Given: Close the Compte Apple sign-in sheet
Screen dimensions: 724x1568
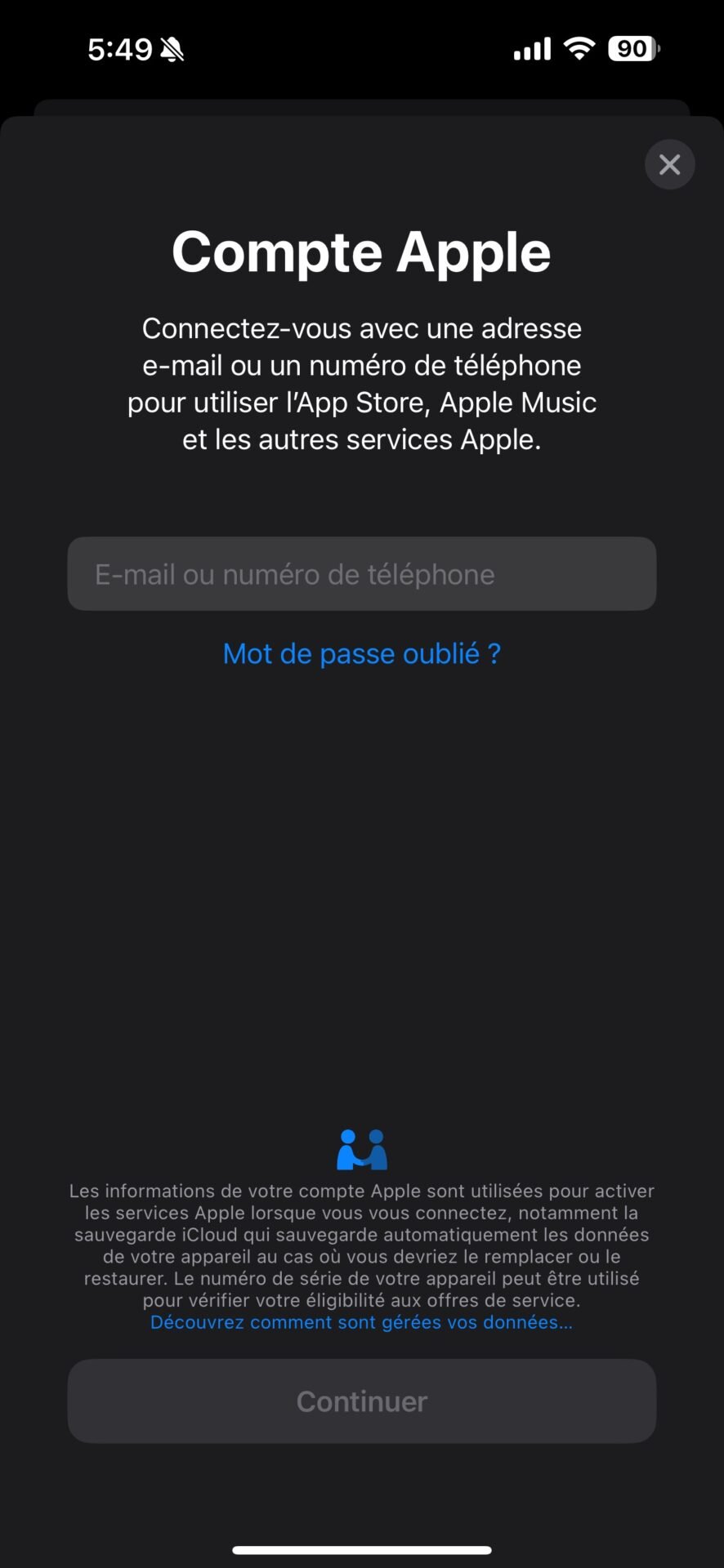Looking at the screenshot, I should point(669,165).
